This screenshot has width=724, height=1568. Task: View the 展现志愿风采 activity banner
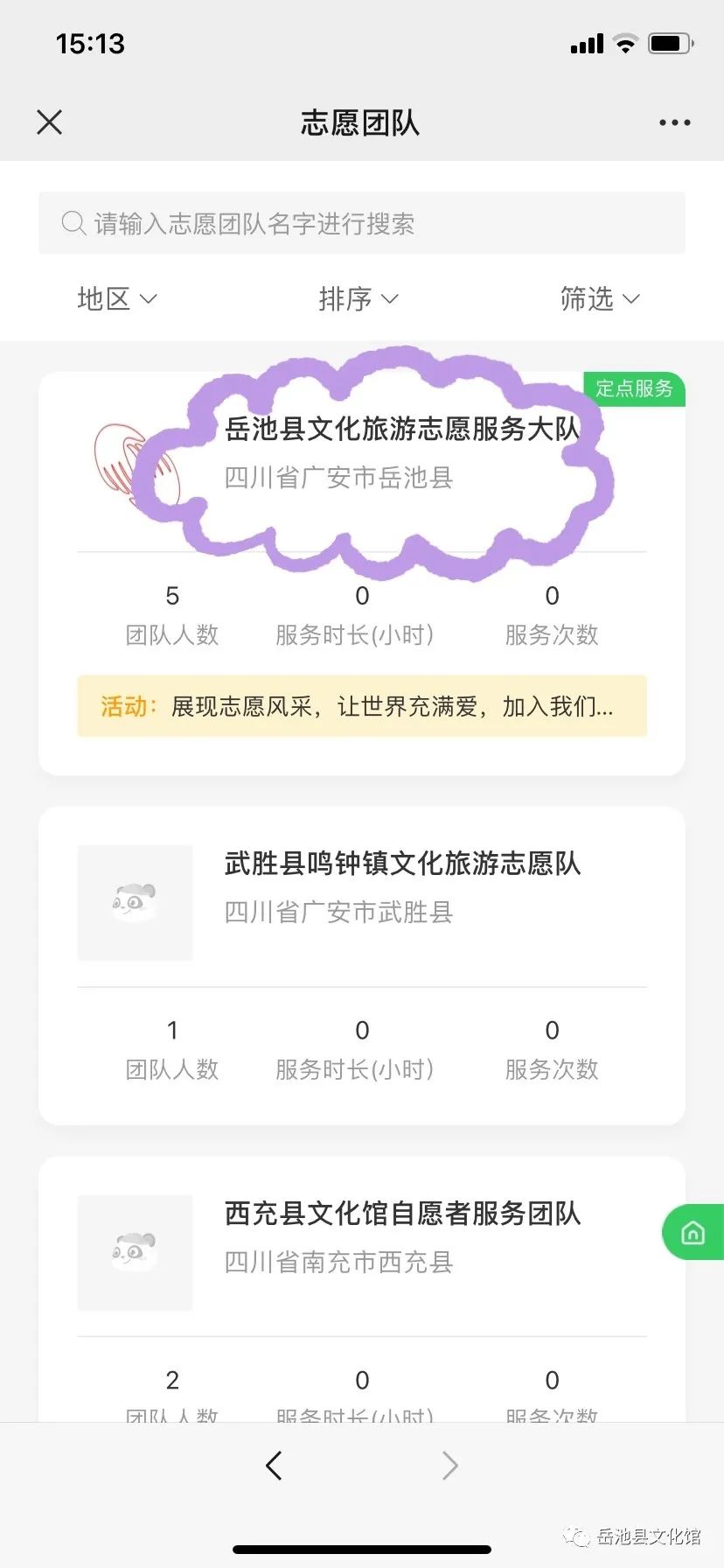tap(362, 706)
